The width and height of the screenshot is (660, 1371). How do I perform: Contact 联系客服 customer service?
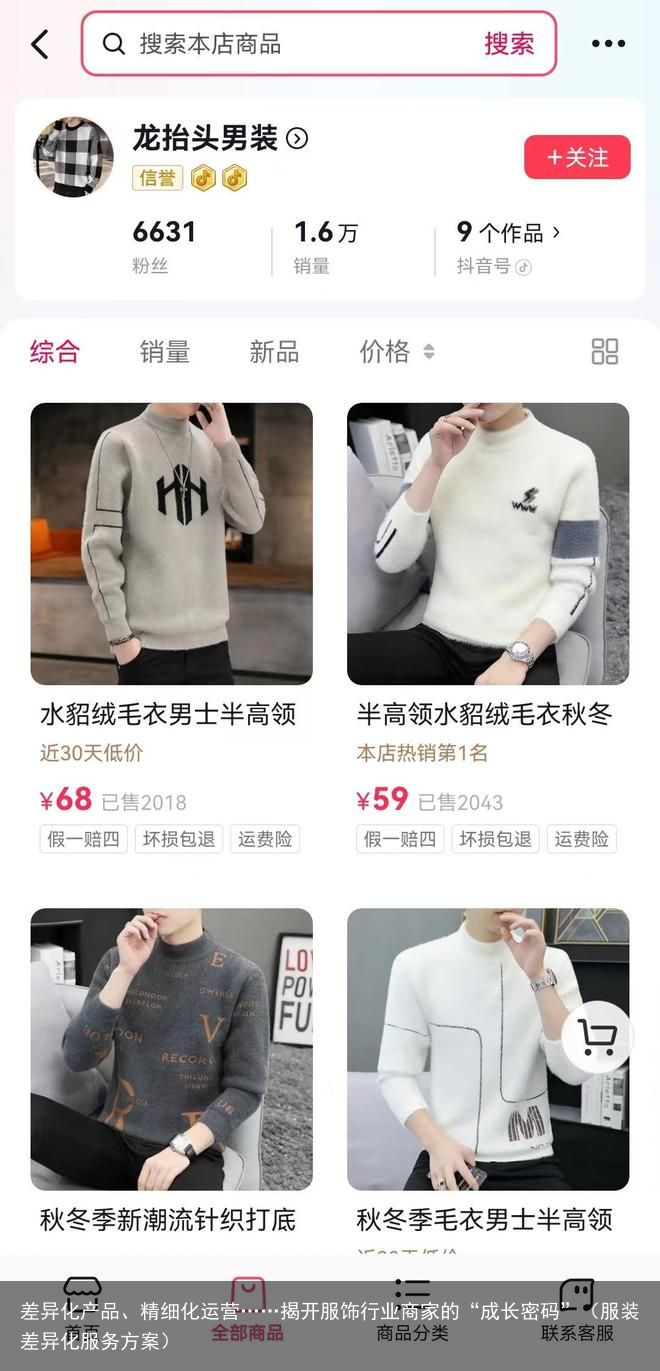coord(577,1310)
